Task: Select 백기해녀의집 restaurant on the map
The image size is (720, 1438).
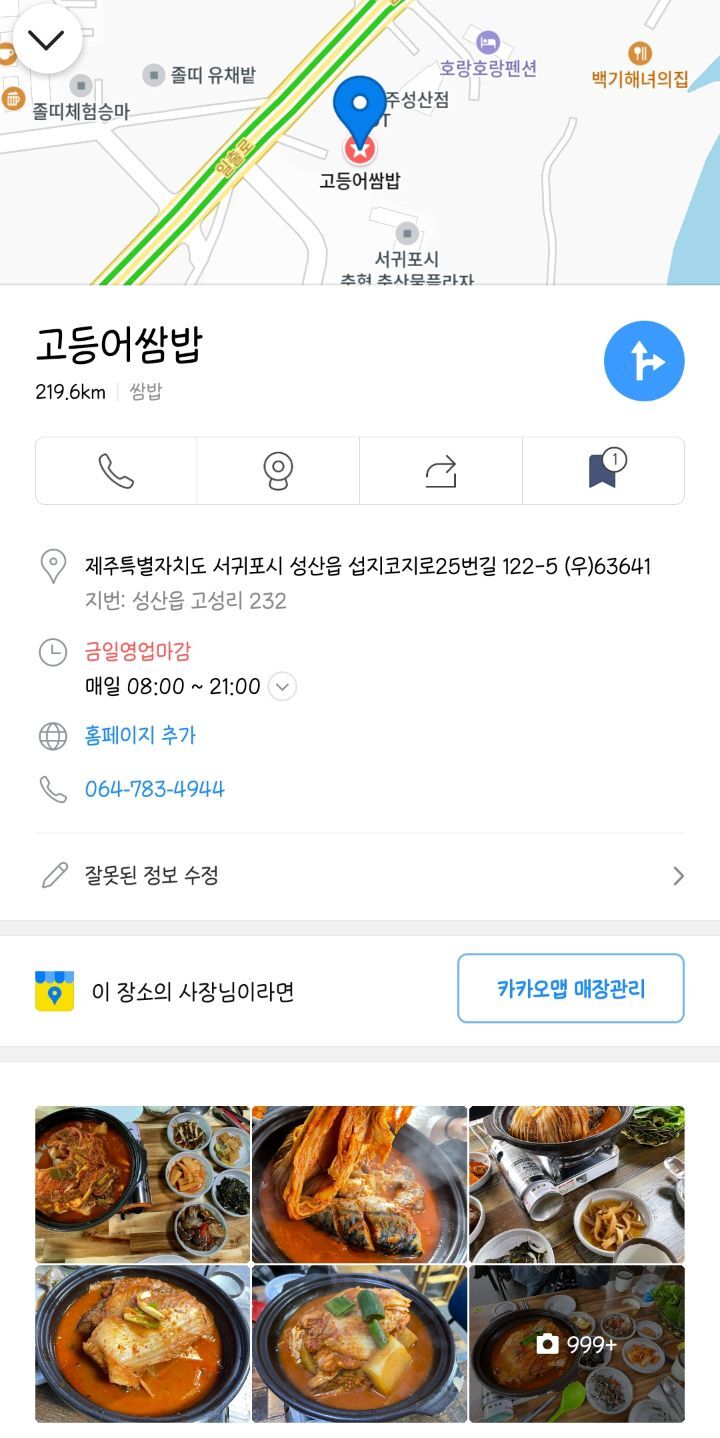Action: 640,66
